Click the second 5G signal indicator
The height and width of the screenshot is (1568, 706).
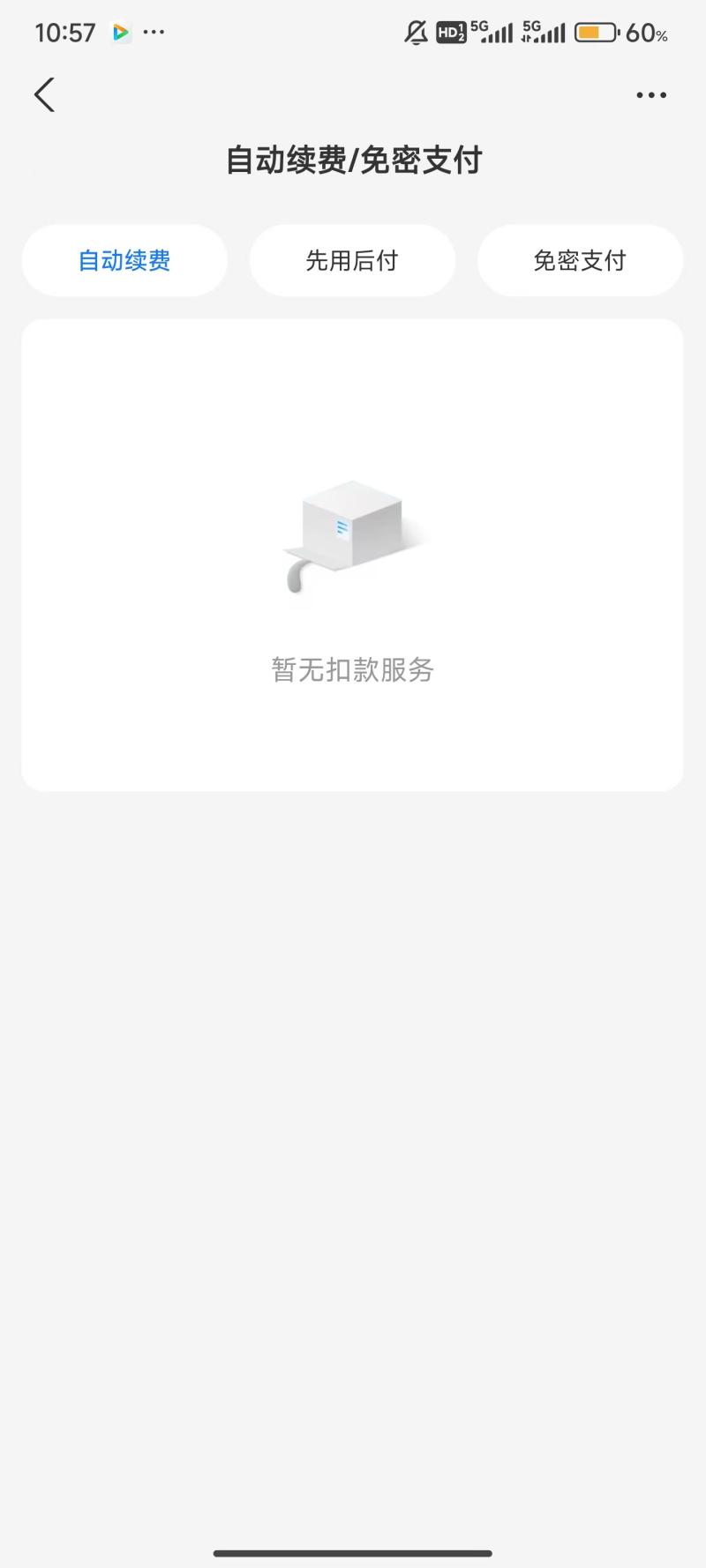(x=545, y=32)
